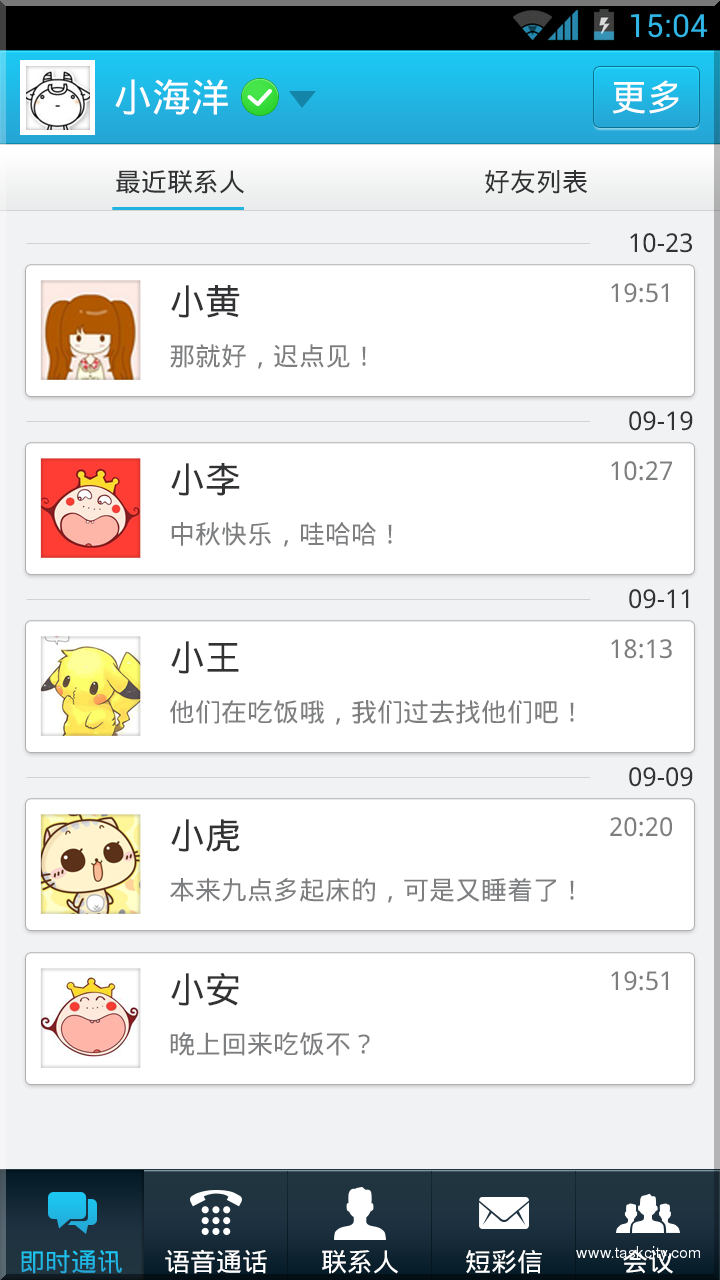Tap 小虎's cat avatar thumbnail
720x1280 pixels.
point(89,864)
